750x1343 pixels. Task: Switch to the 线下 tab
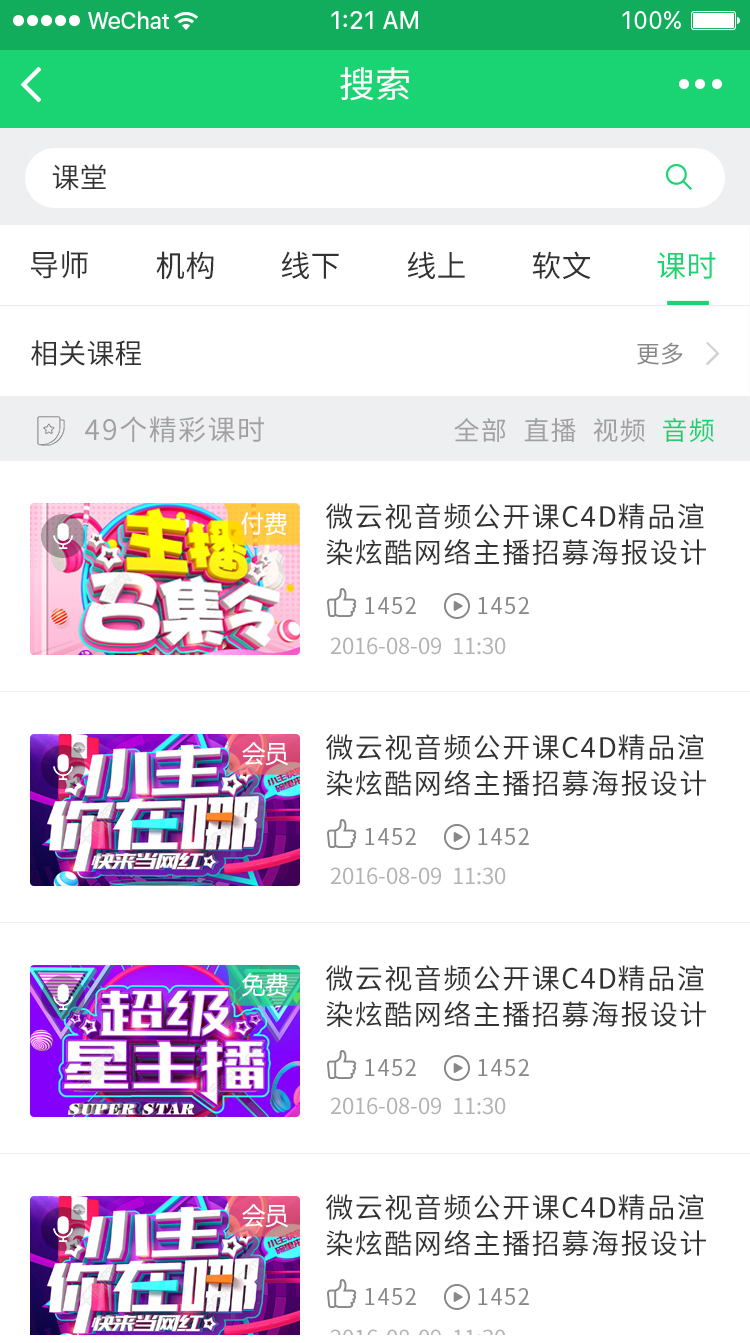(x=311, y=266)
